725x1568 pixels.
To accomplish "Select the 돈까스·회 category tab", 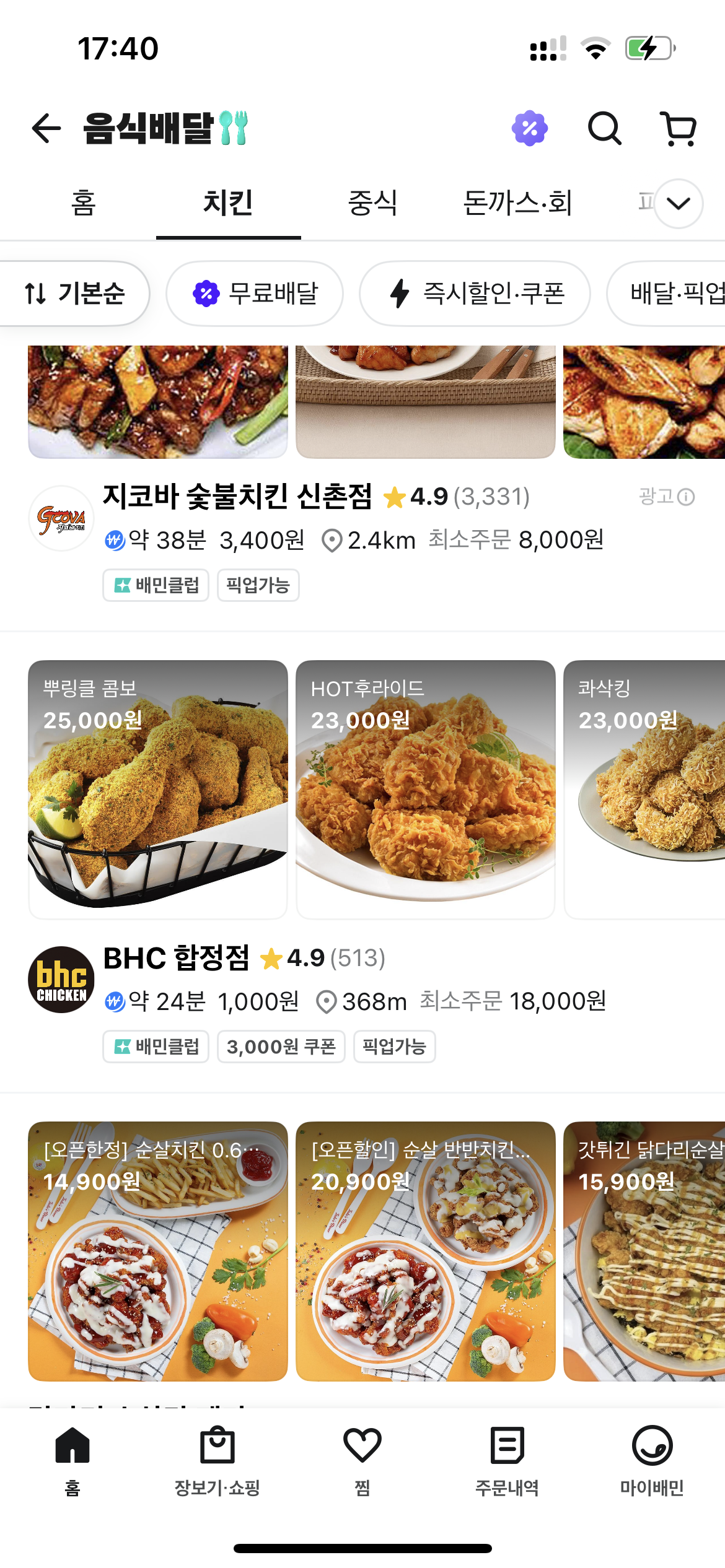I will pos(517,203).
